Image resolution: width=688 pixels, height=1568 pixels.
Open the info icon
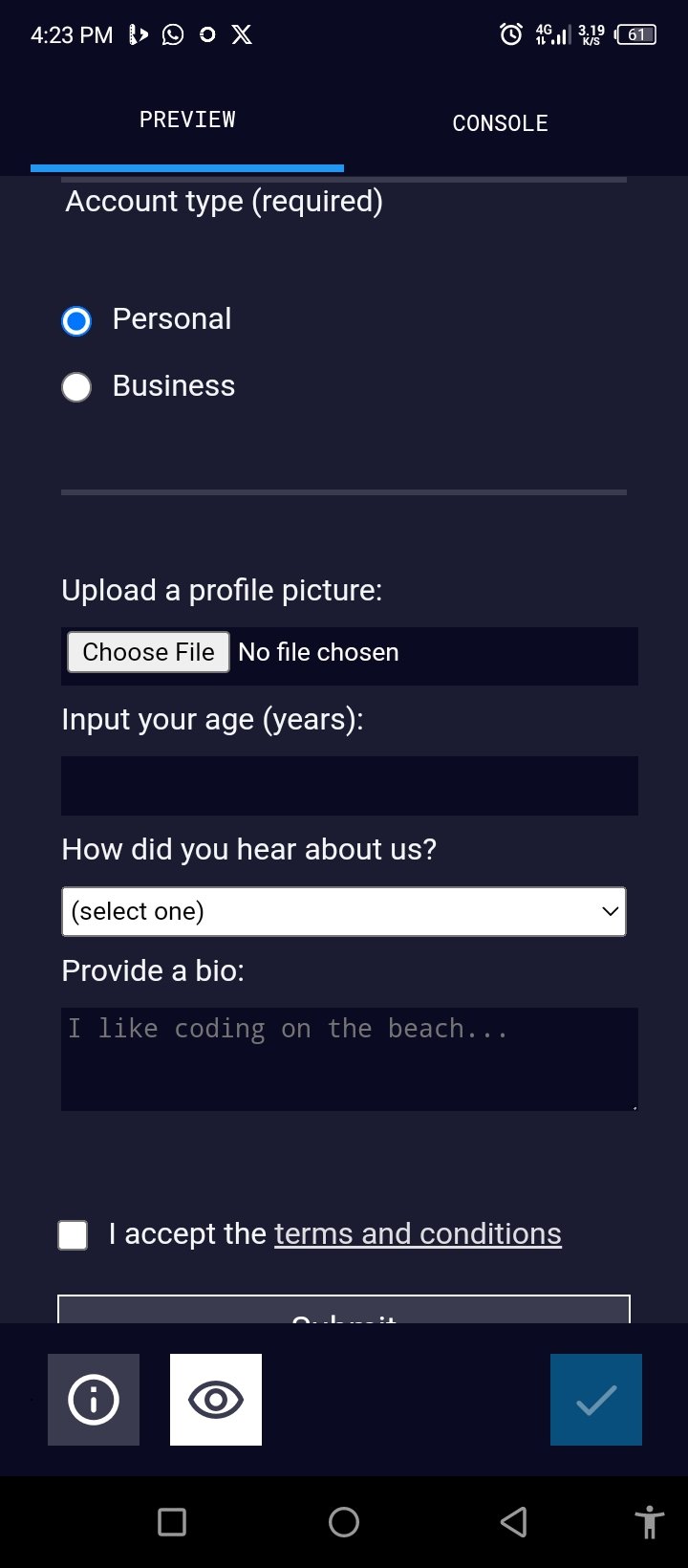point(94,1400)
